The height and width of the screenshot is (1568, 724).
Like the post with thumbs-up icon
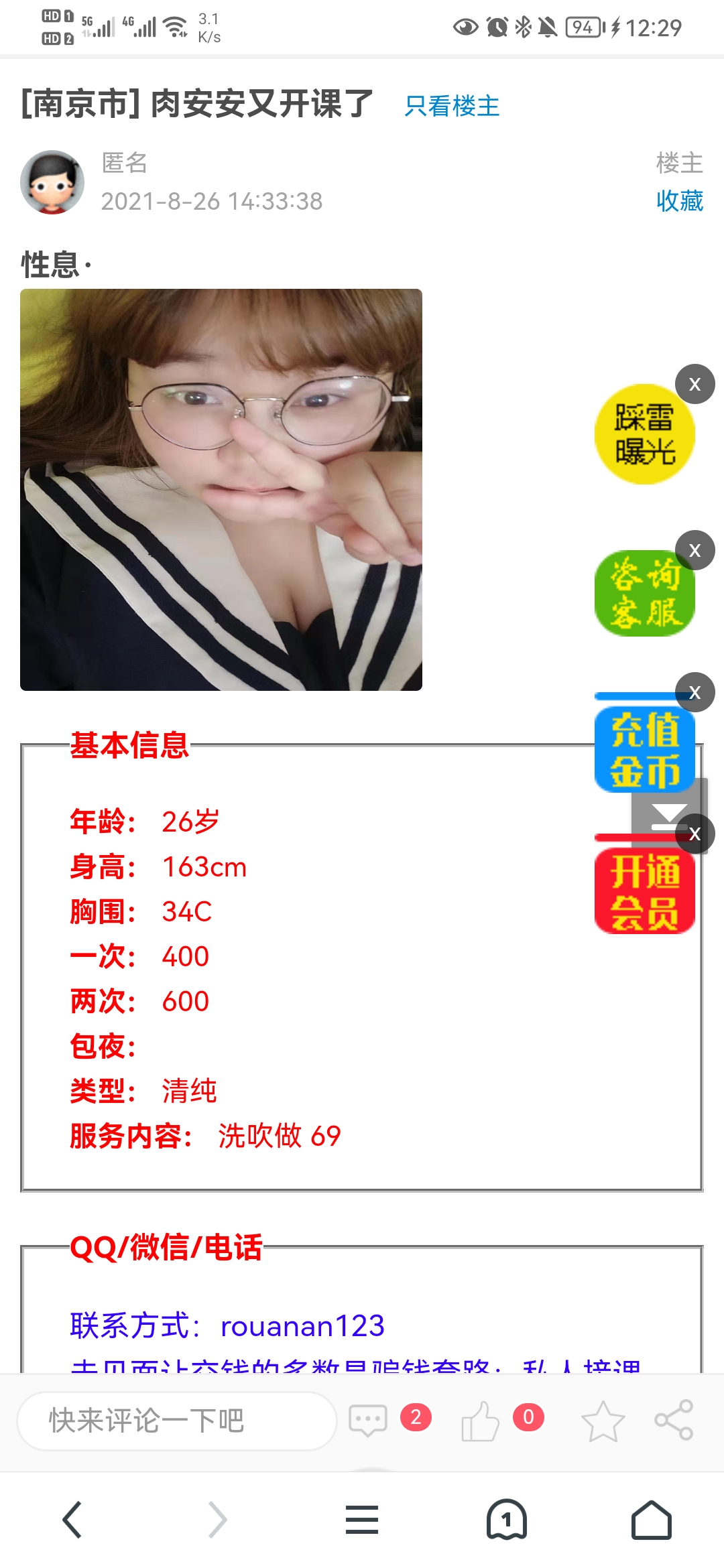pos(480,1421)
